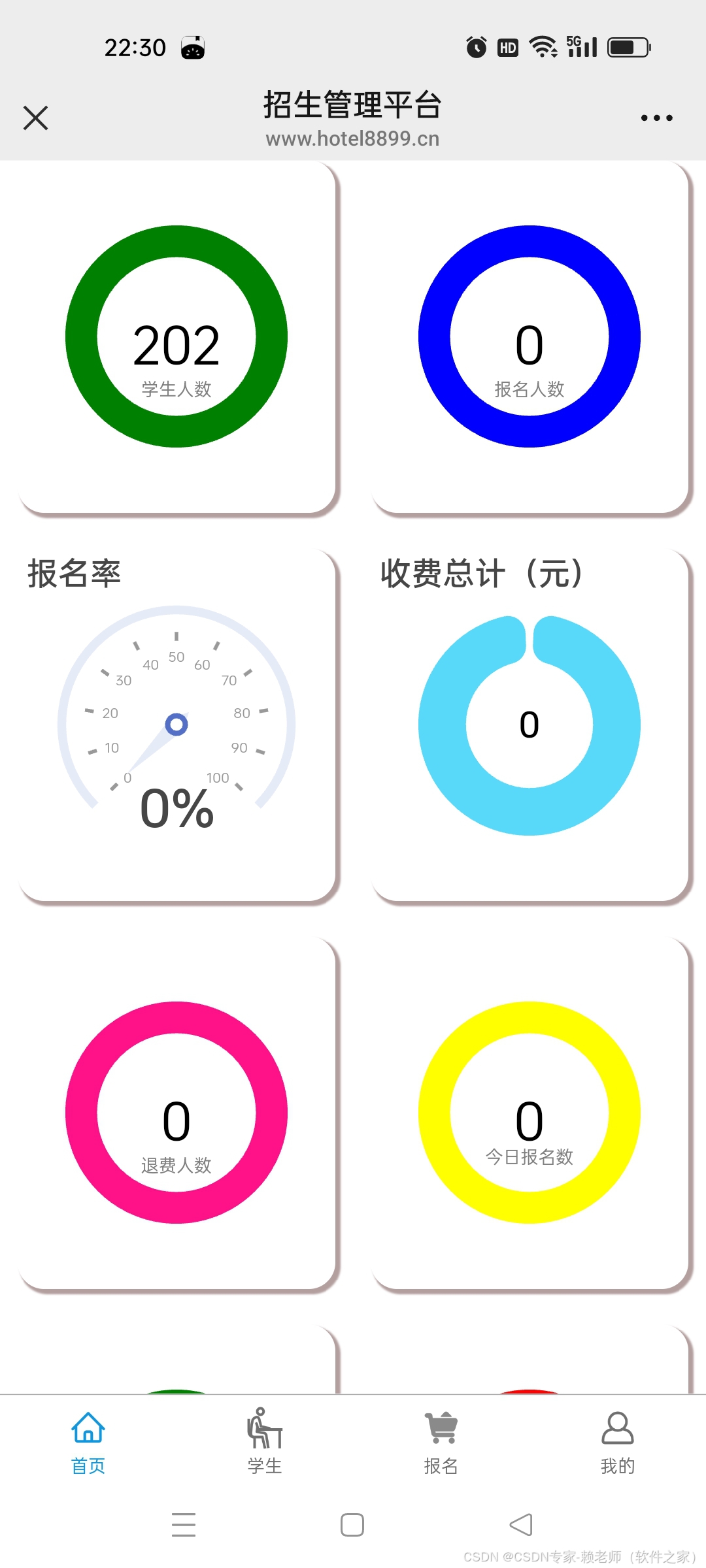706x1568 pixels.
Task: Open the 学生人数 card showing 202
Action: [176, 337]
